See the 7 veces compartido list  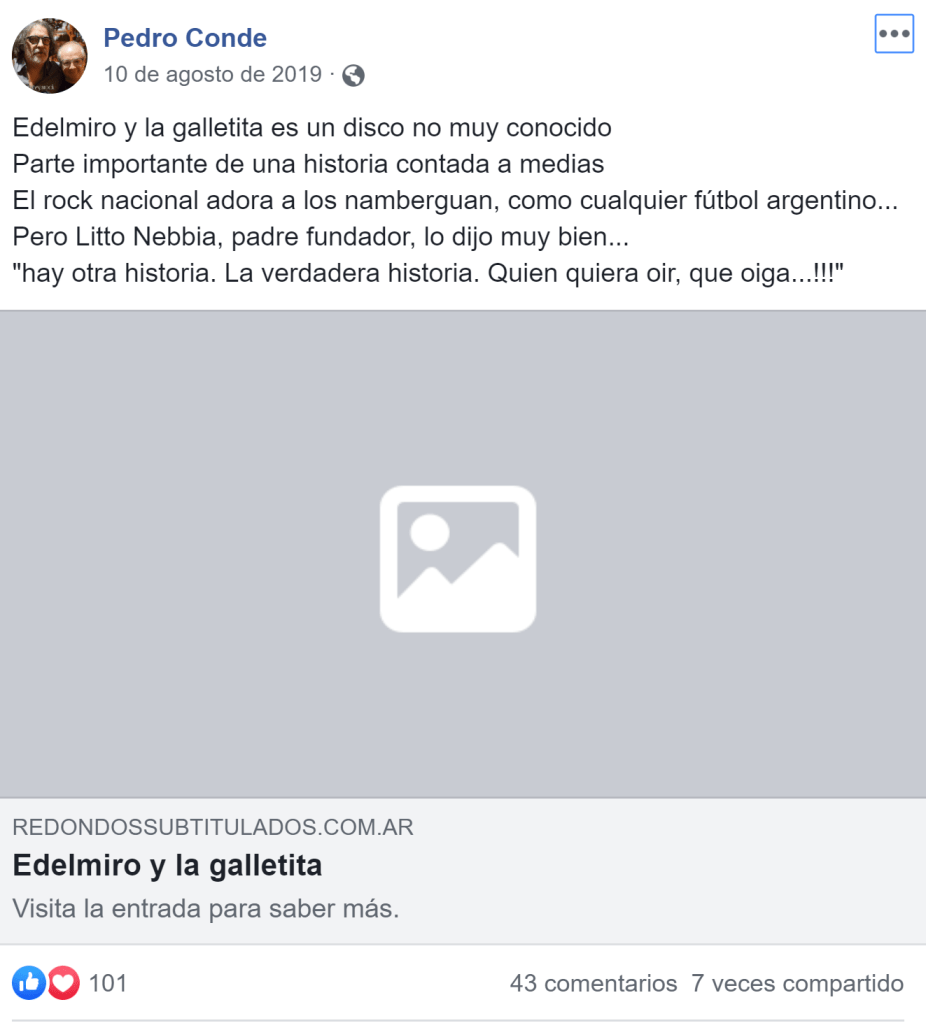(x=797, y=983)
